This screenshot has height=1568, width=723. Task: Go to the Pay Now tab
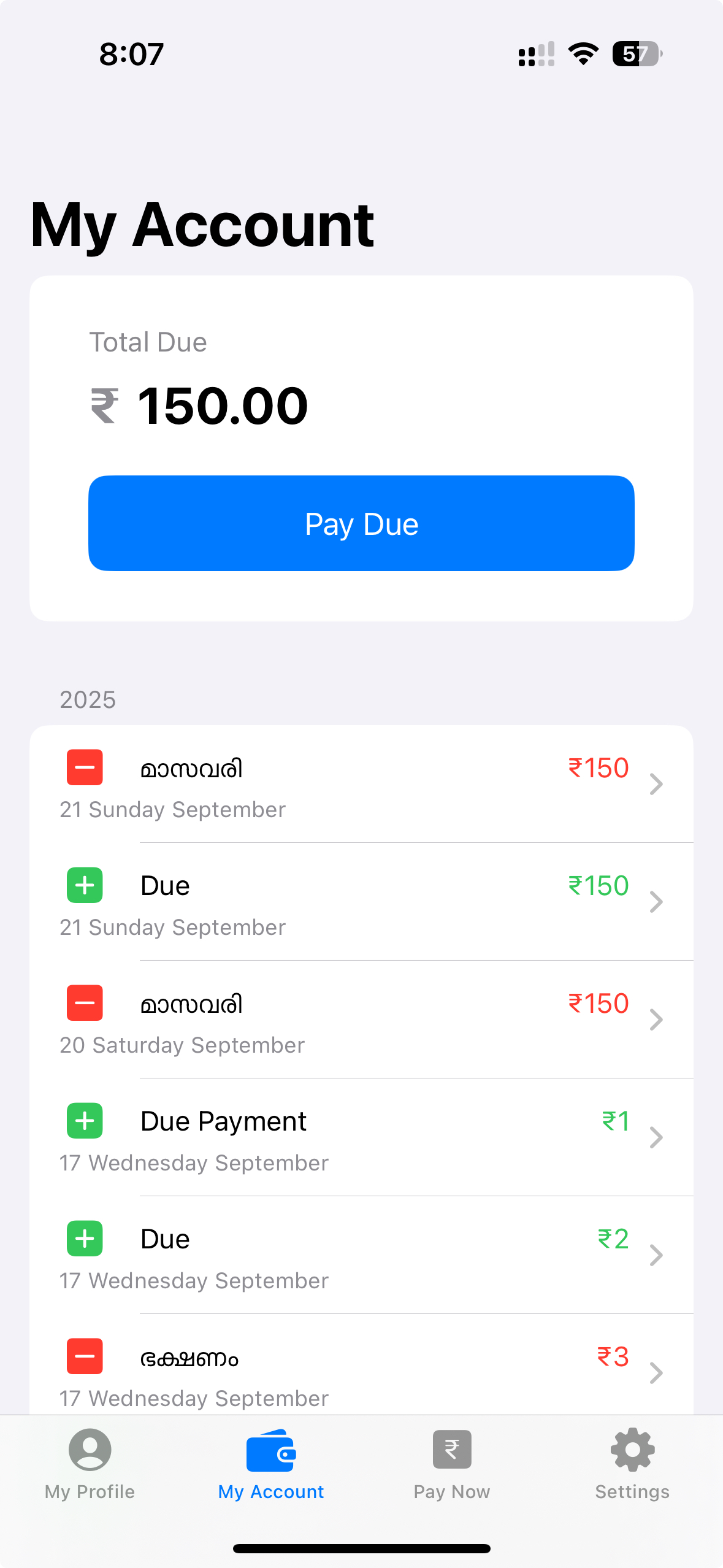[x=452, y=1464]
